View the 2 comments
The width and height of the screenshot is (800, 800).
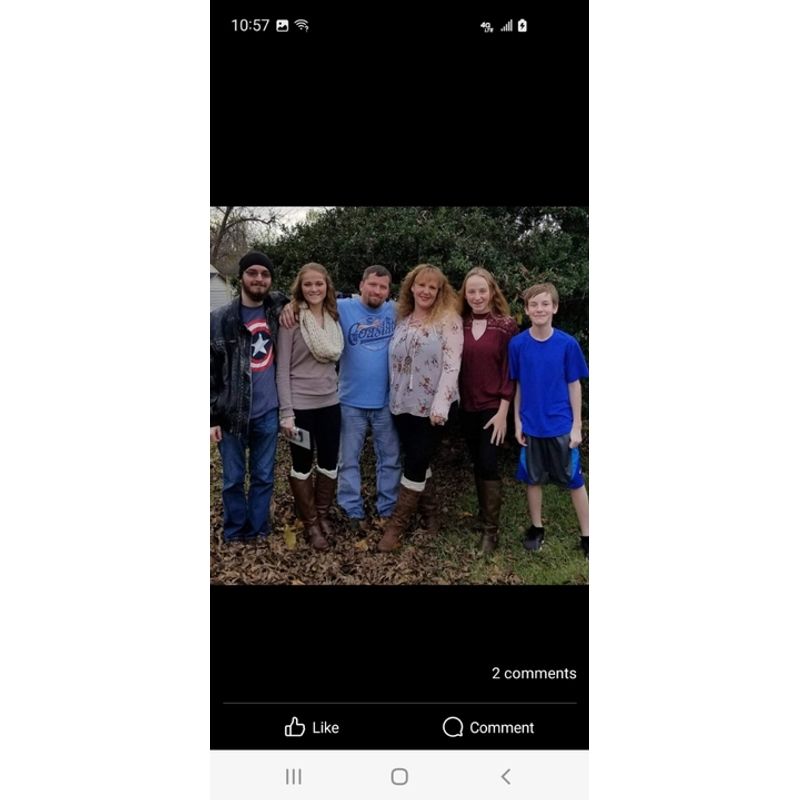(533, 673)
